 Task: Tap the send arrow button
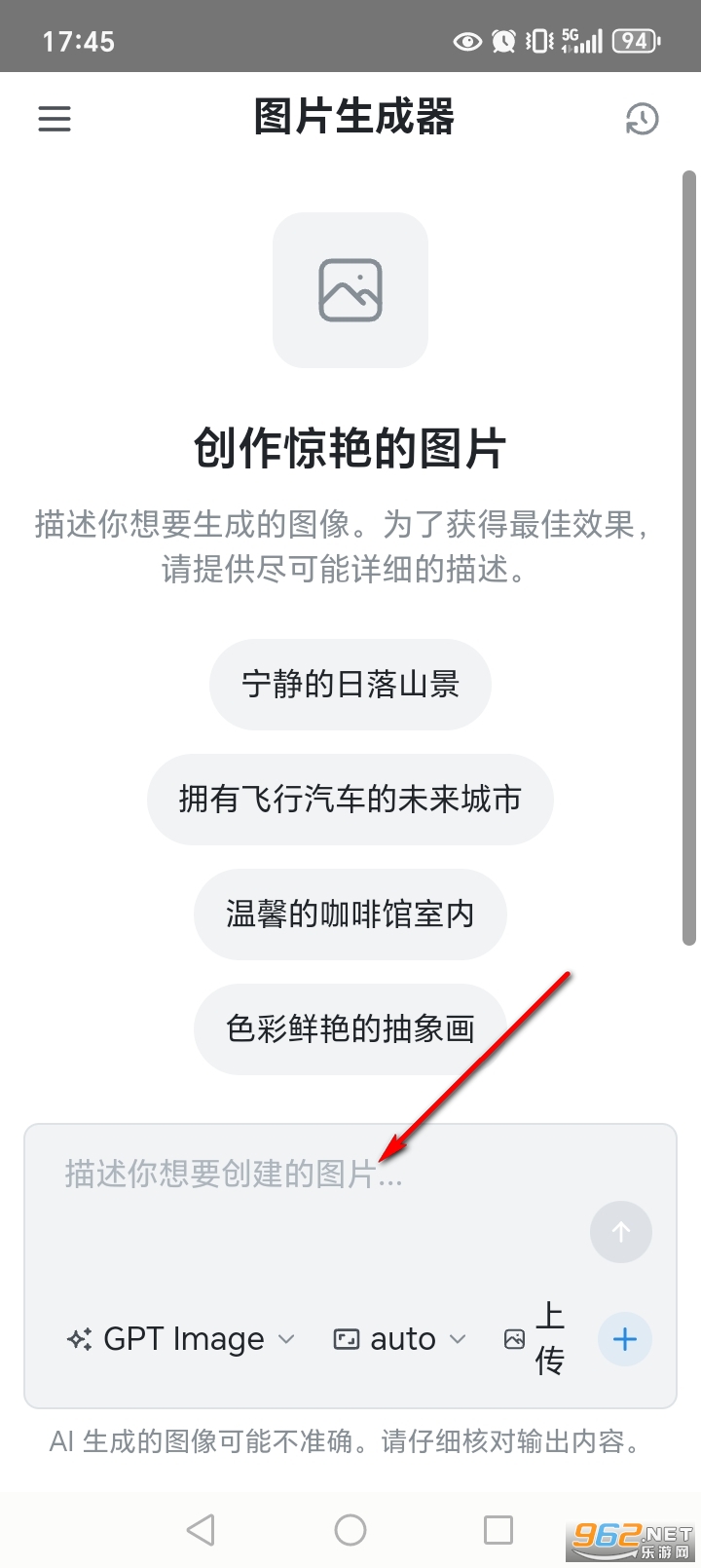(x=620, y=1233)
